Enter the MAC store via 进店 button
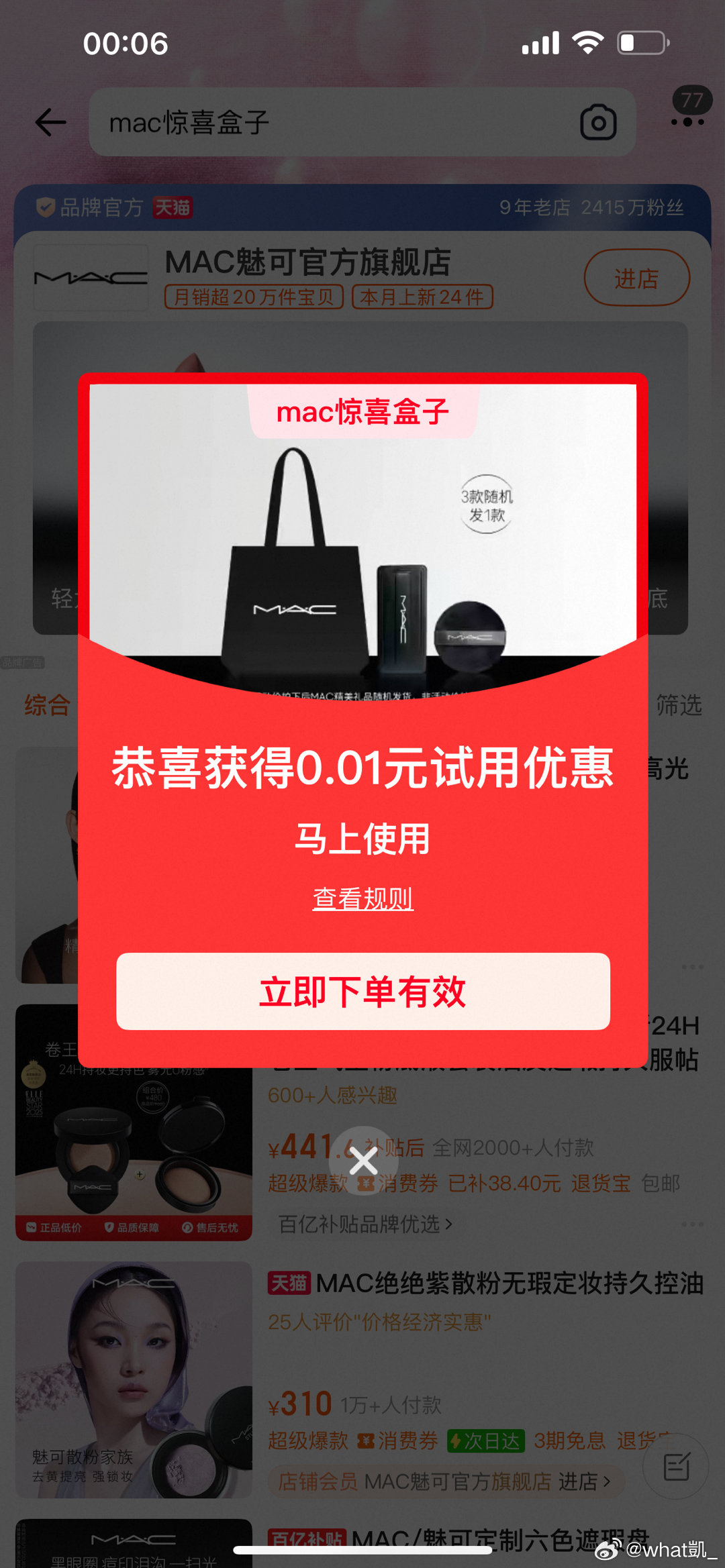Screen dimensions: 725x1568 pyautogui.click(x=636, y=278)
